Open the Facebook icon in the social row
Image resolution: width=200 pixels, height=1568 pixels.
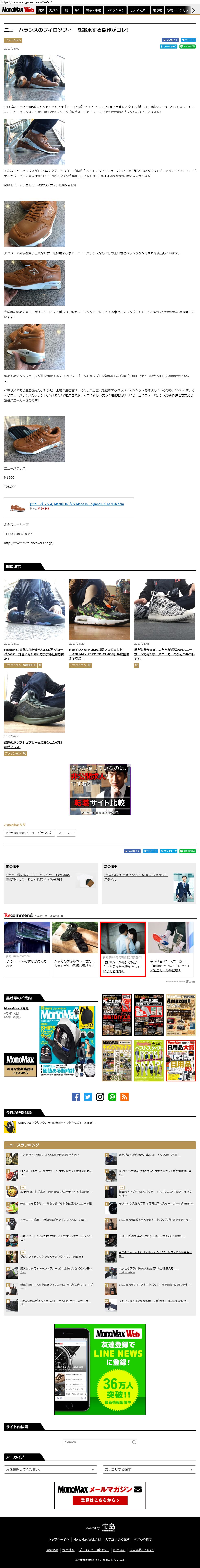tap(76, 1097)
